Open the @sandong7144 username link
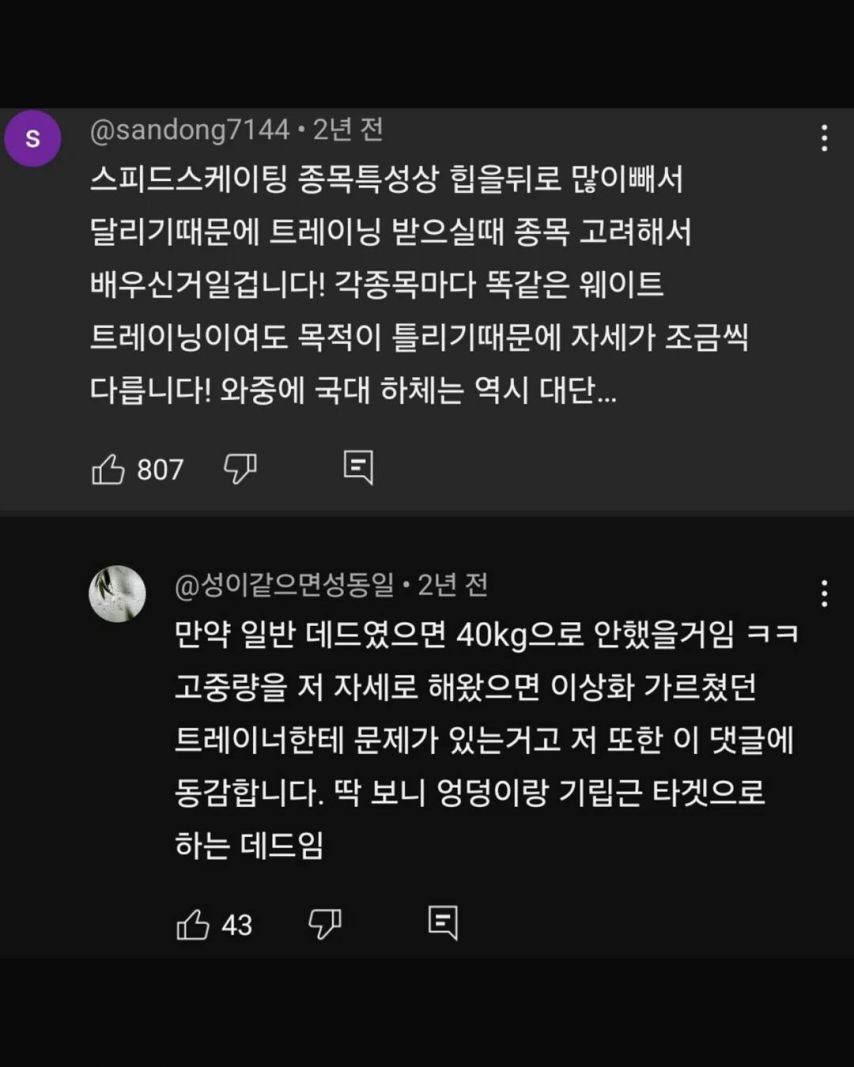Image resolution: width=854 pixels, height=1067 pixels. coord(190,129)
